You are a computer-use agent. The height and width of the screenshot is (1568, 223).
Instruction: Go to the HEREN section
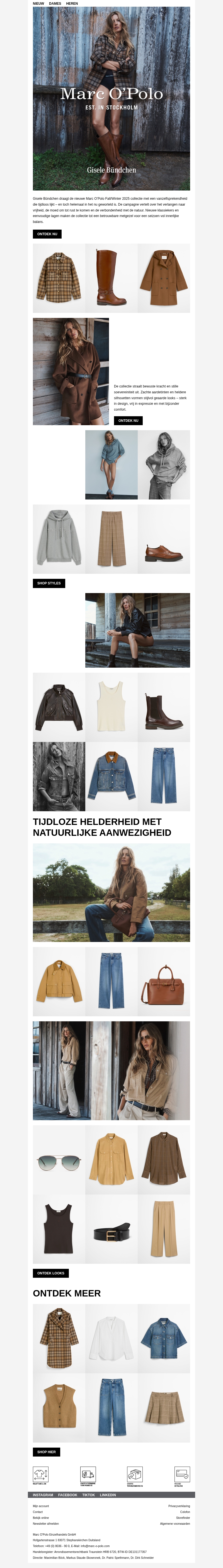(x=72, y=4)
